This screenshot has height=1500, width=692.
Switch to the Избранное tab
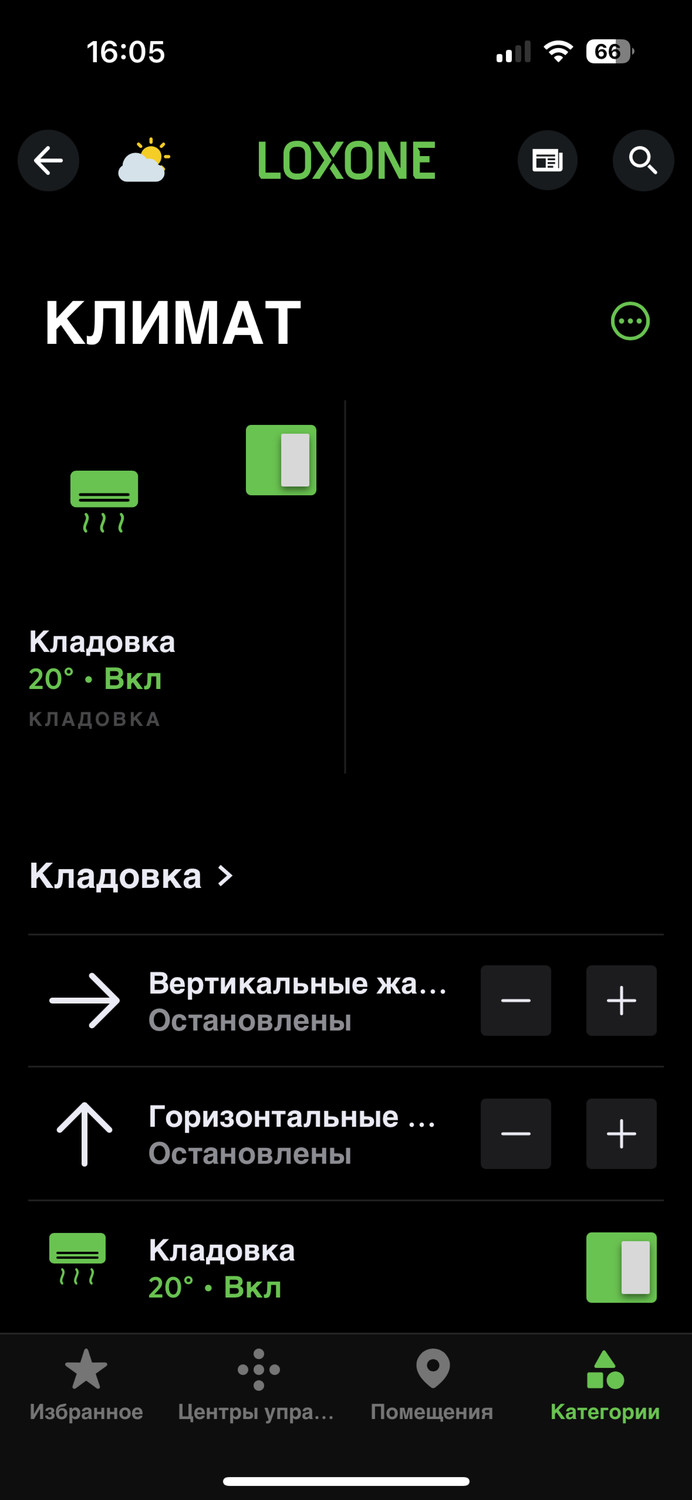point(86,1385)
